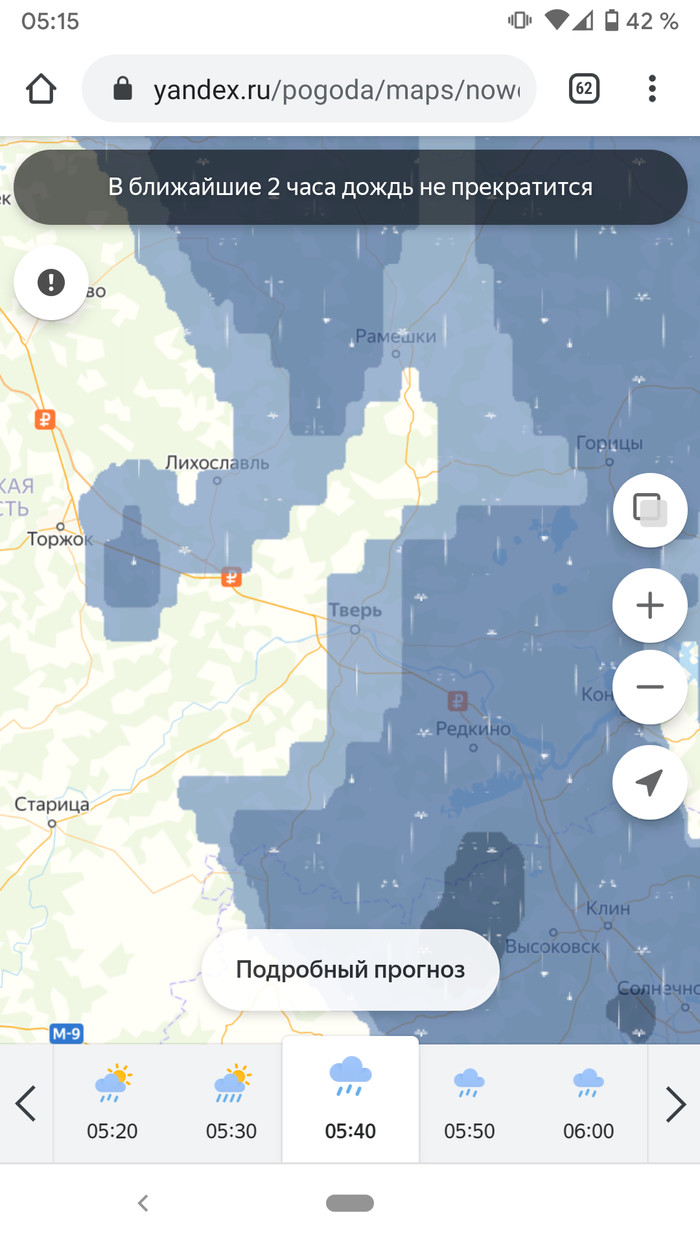Select the 05:30 forecast time
Image resolution: width=700 pixels, height=1244 pixels.
(x=232, y=1103)
